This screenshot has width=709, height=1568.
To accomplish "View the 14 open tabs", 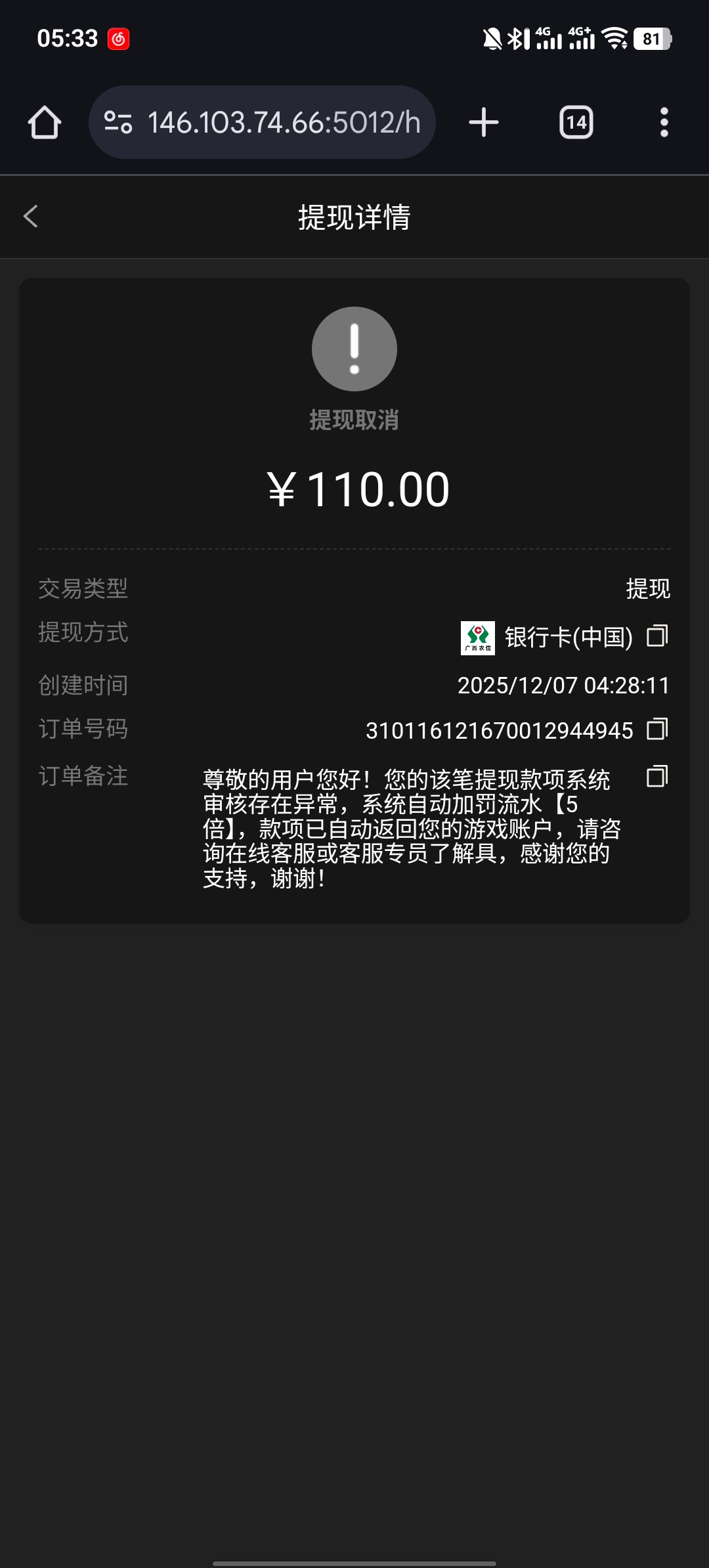I will click(576, 123).
